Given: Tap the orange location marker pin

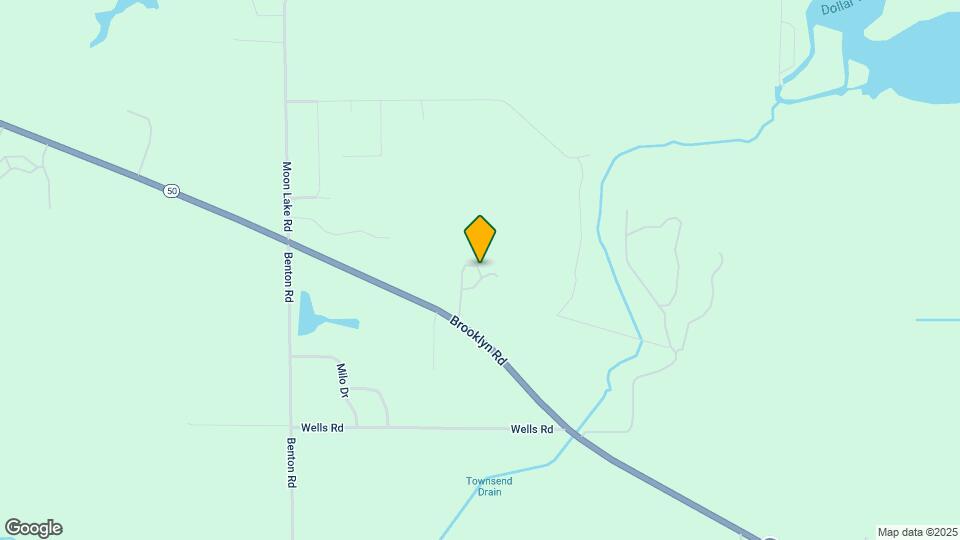Looking at the screenshot, I should point(480,238).
